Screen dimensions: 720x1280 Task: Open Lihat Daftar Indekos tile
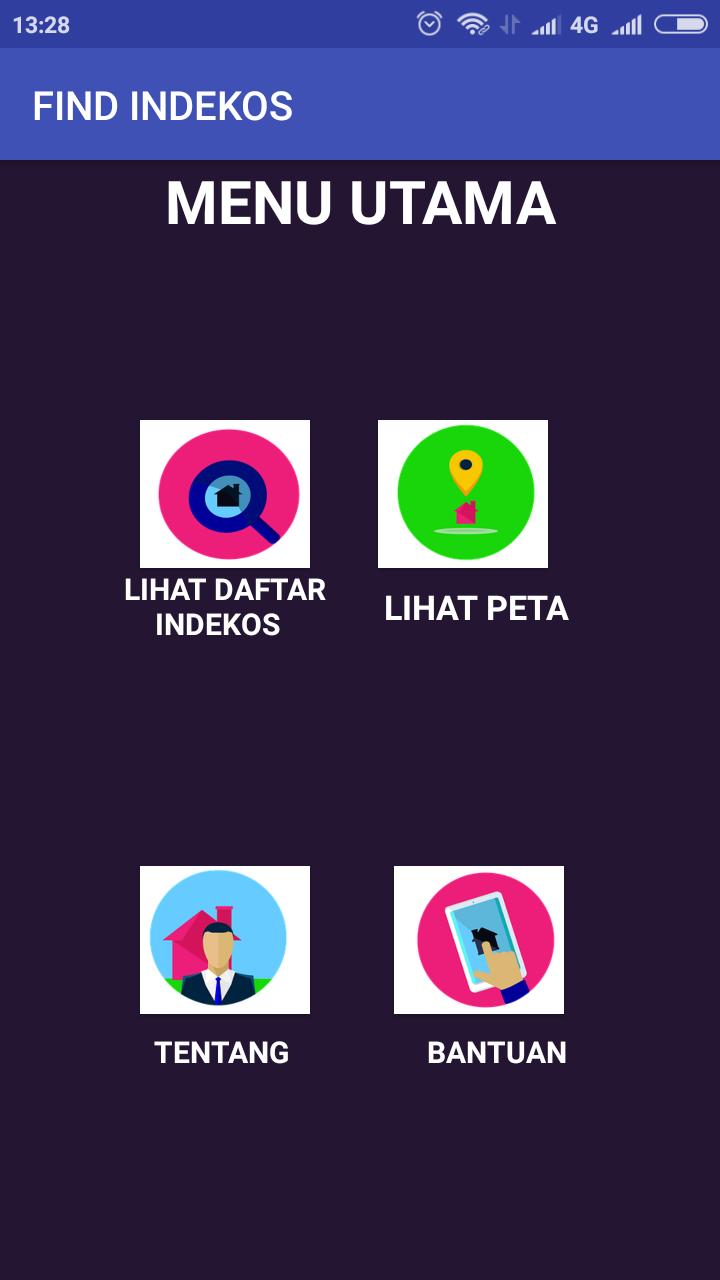pyautogui.click(x=225, y=494)
